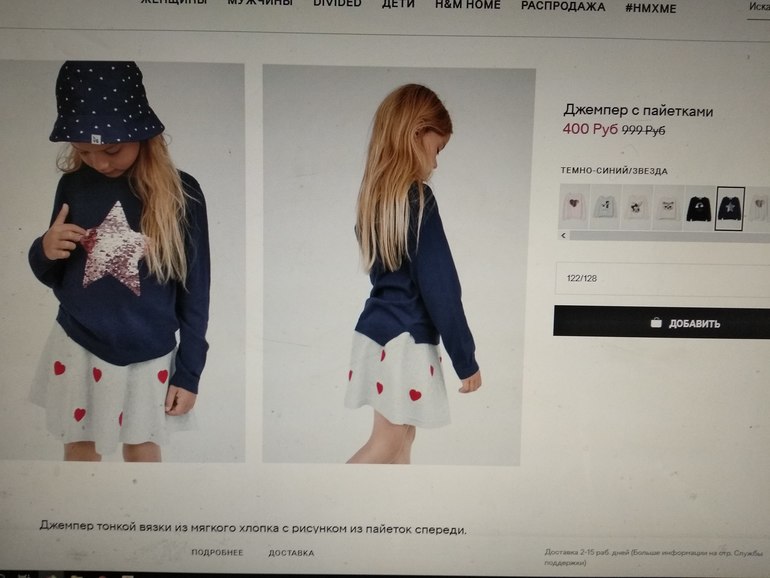The height and width of the screenshot is (578, 770).
Task: Open the H&M HOME section
Action: click(467, 5)
